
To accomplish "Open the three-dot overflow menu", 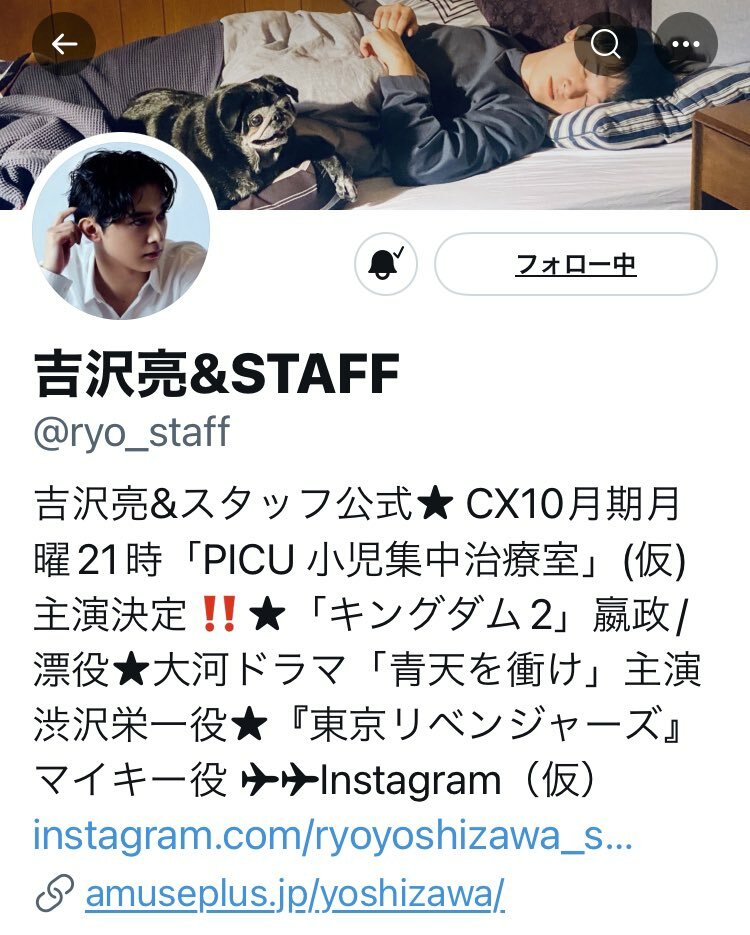I will click(686, 44).
